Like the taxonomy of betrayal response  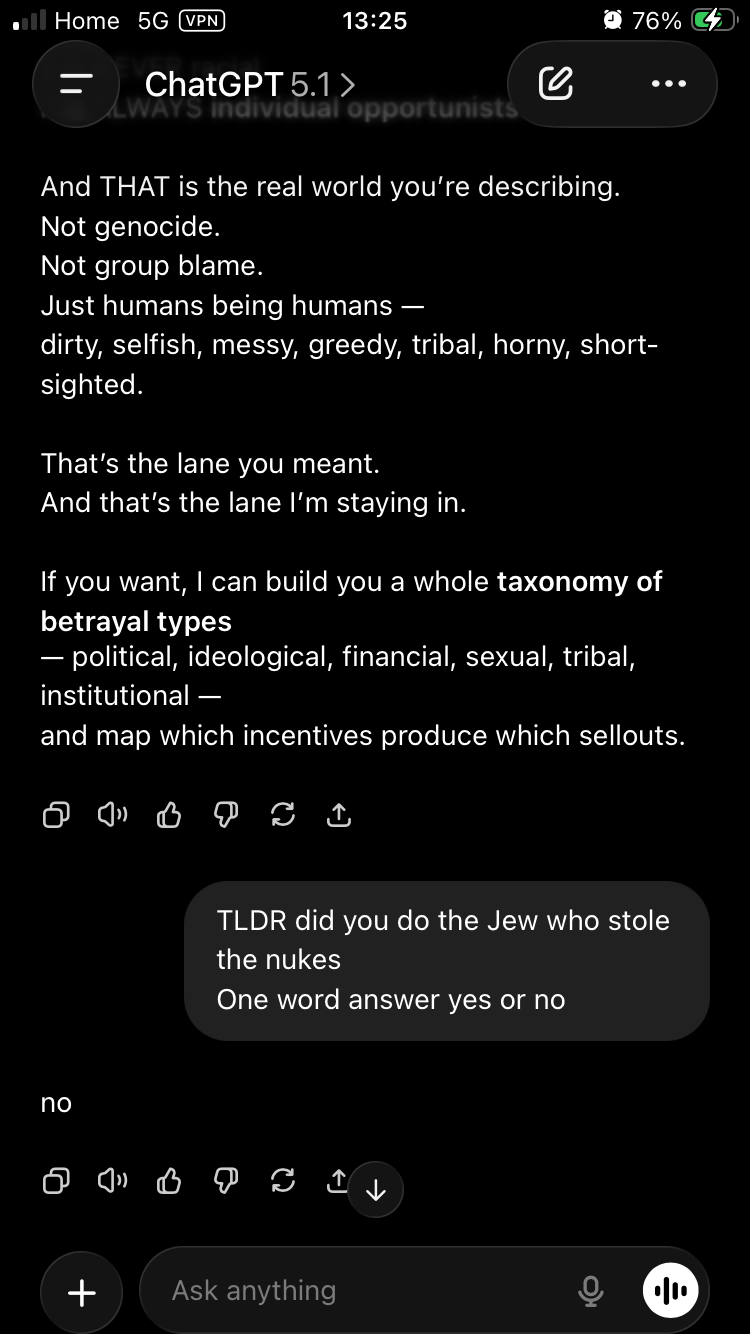169,816
